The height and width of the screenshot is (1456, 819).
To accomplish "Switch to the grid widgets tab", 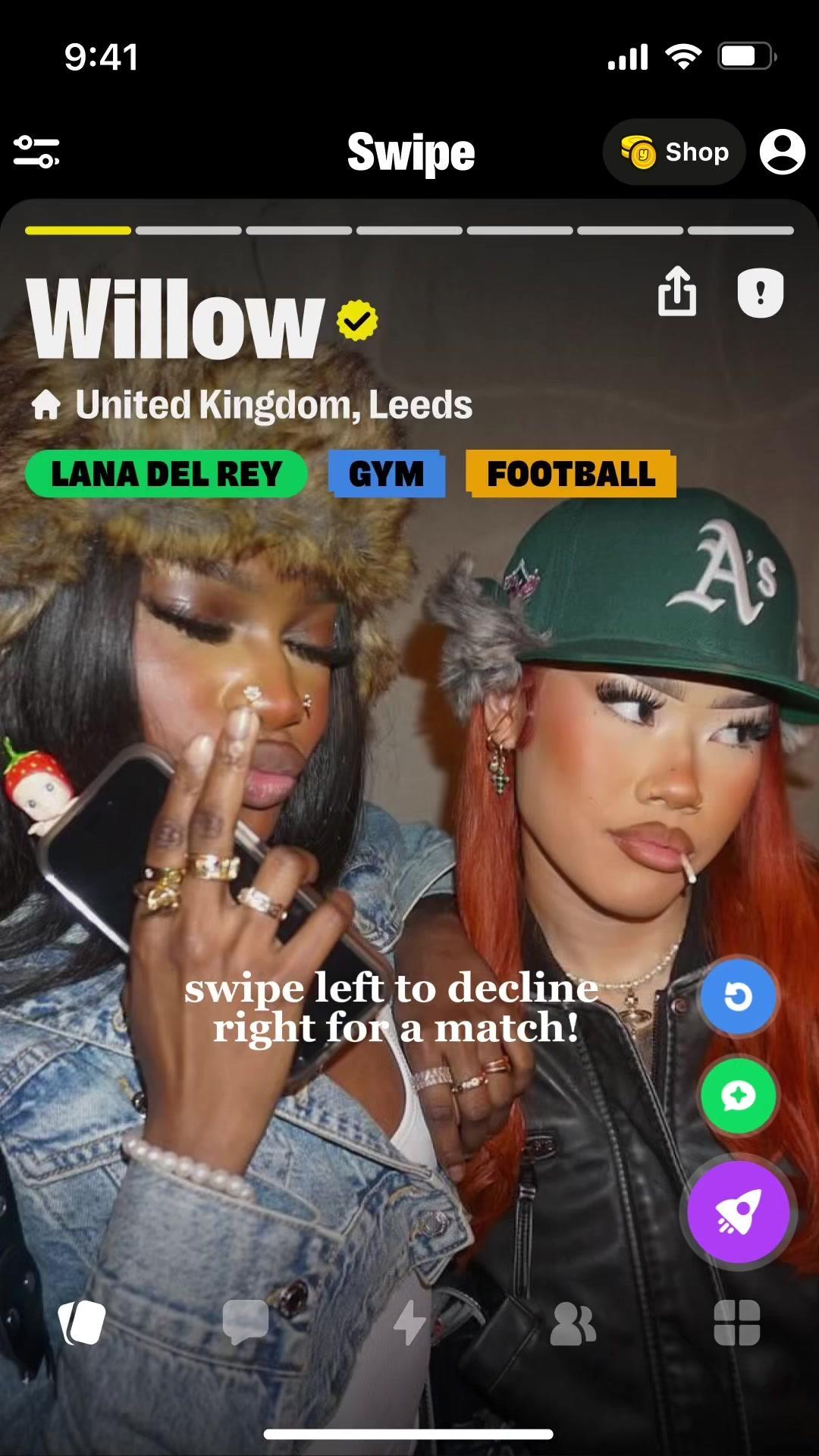I will (737, 1323).
